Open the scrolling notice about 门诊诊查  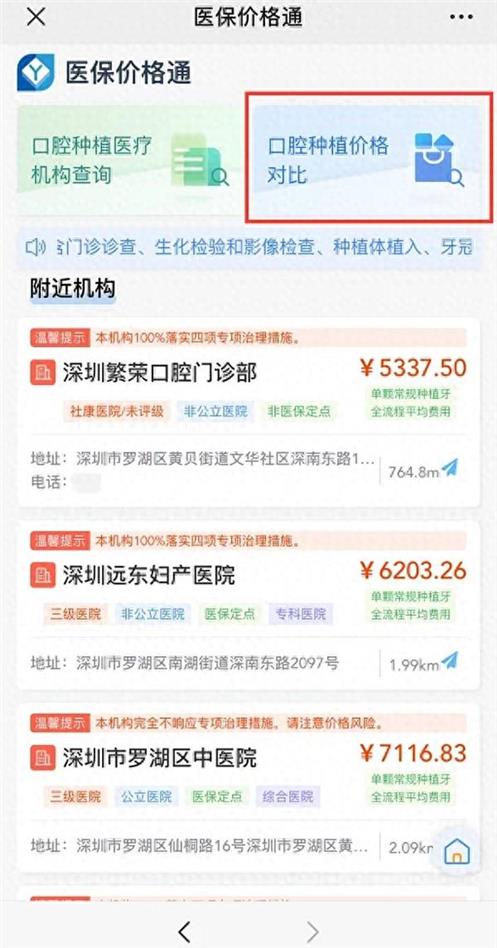coord(248,247)
